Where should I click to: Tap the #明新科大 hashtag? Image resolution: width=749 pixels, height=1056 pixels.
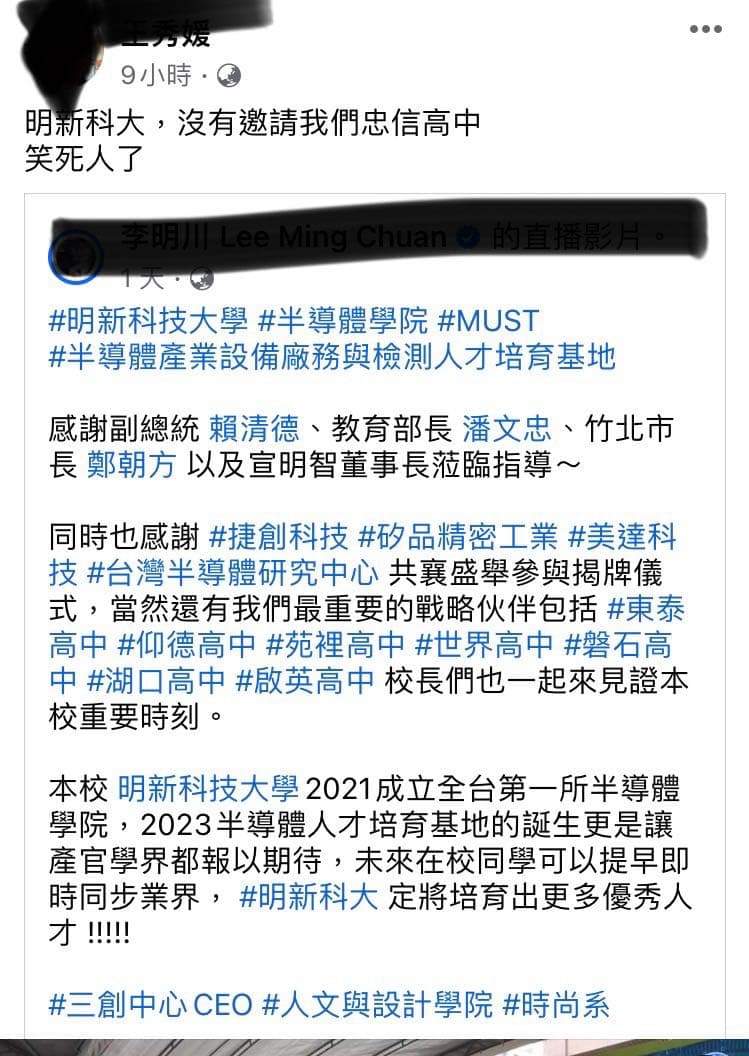pyautogui.click(x=309, y=897)
